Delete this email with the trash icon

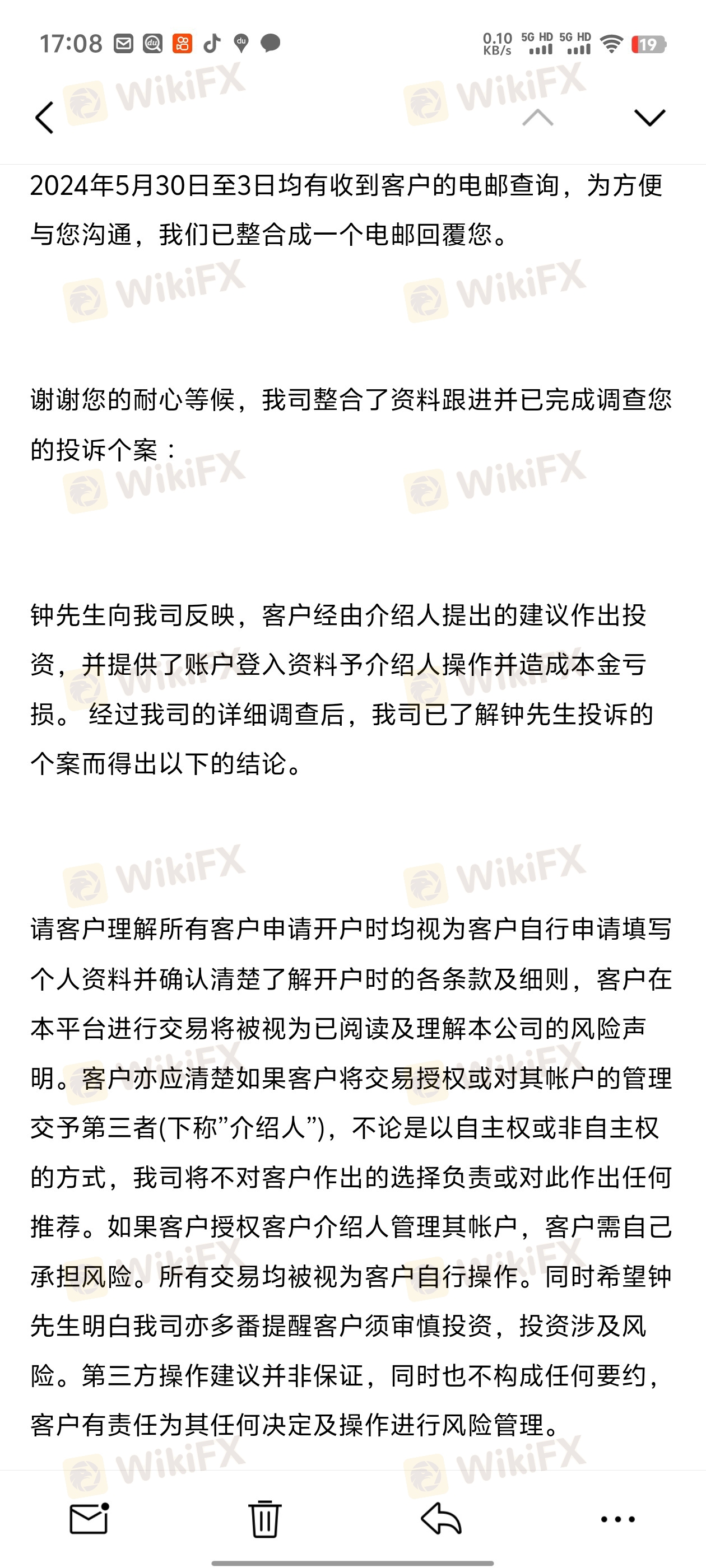[265, 1519]
